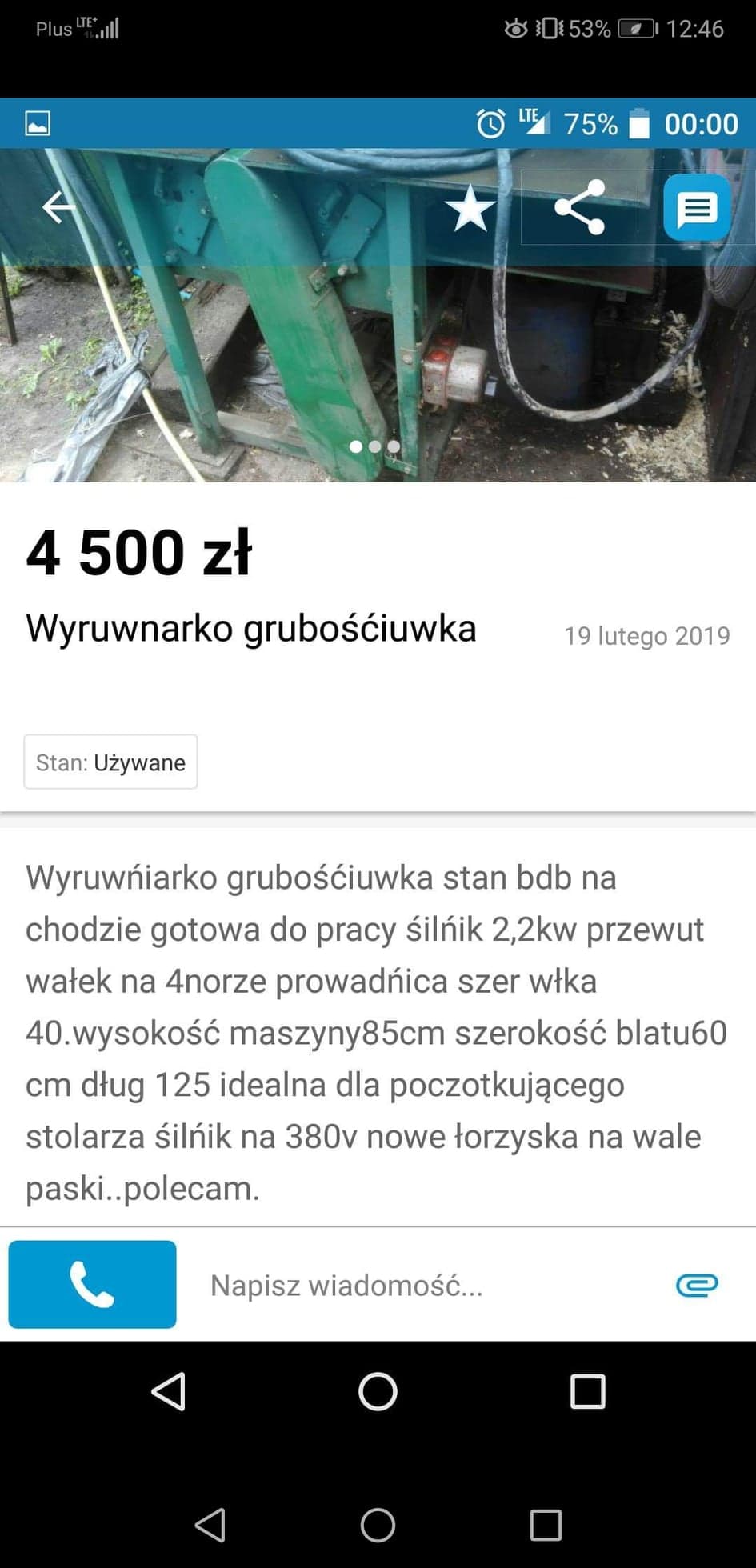Viewport: 756px width, 1568px height.
Task: Share the Wyruwnarko grubośćiuwka listing
Action: 580,207
